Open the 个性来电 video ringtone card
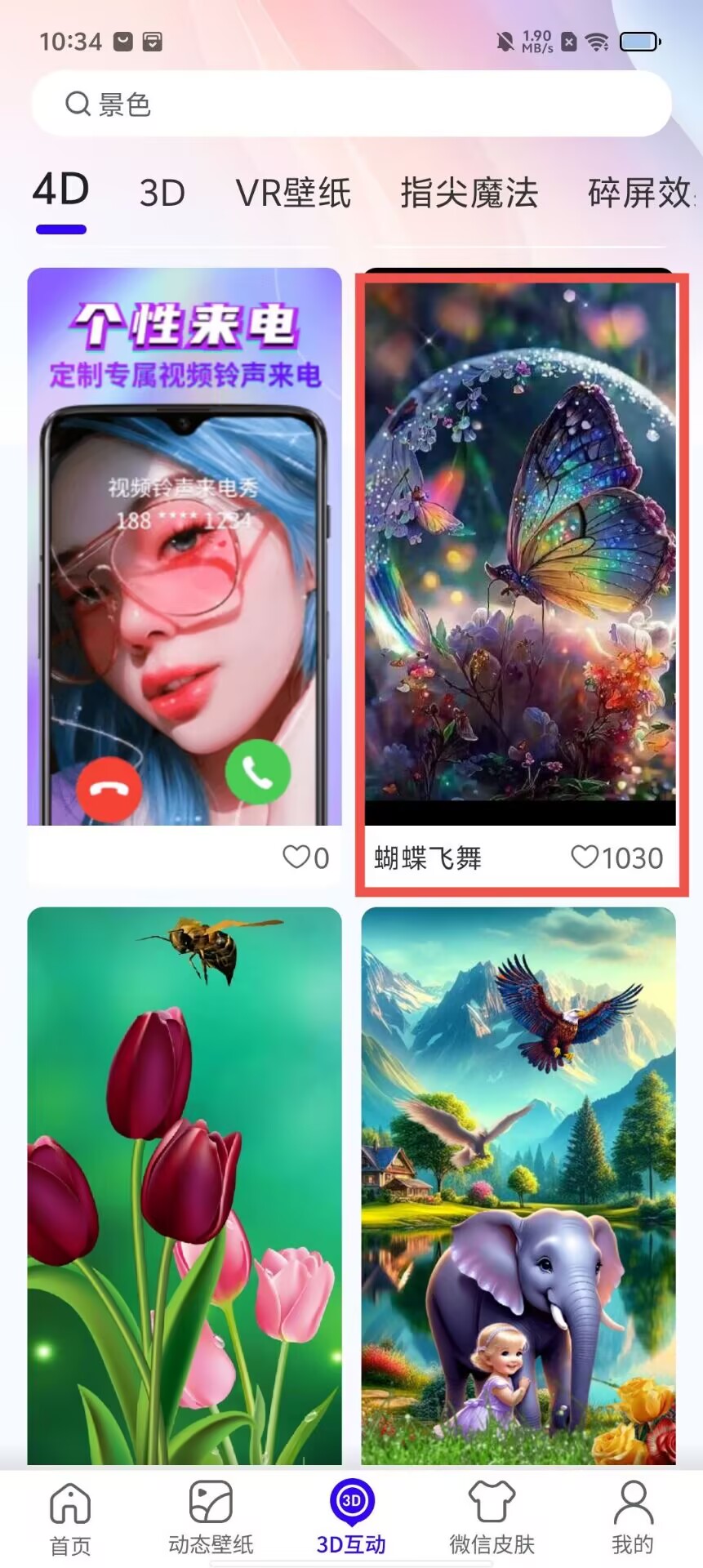 click(x=185, y=547)
